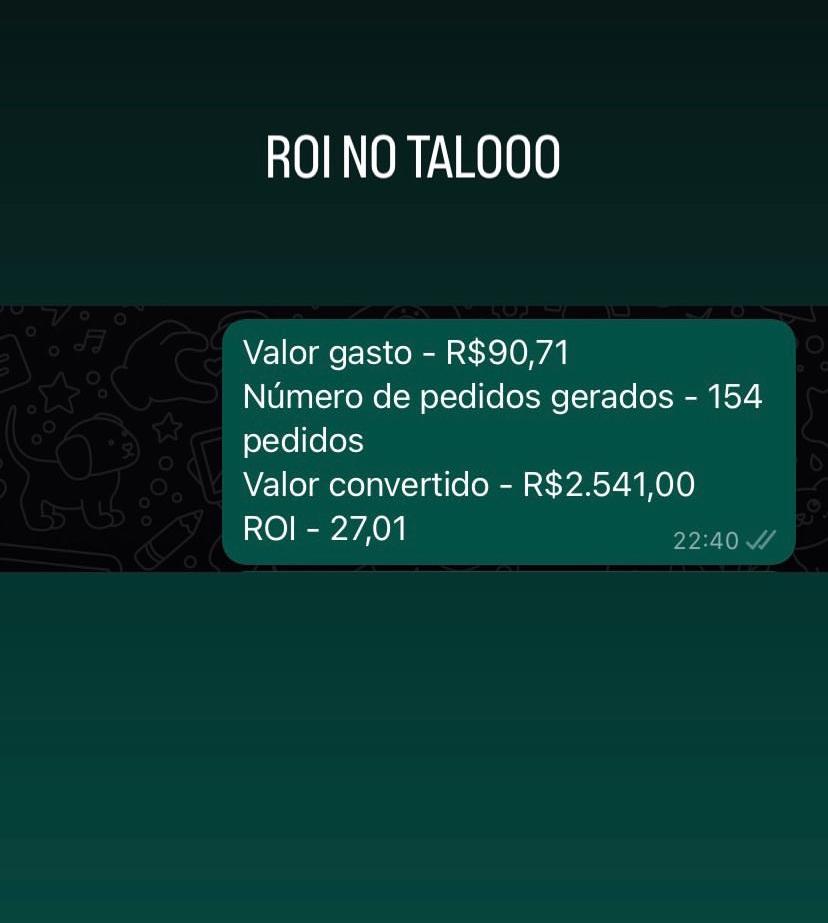Viewport: 828px width, 923px height.
Task: Click the heart doodle near the bubble edge
Action: coord(212,368)
